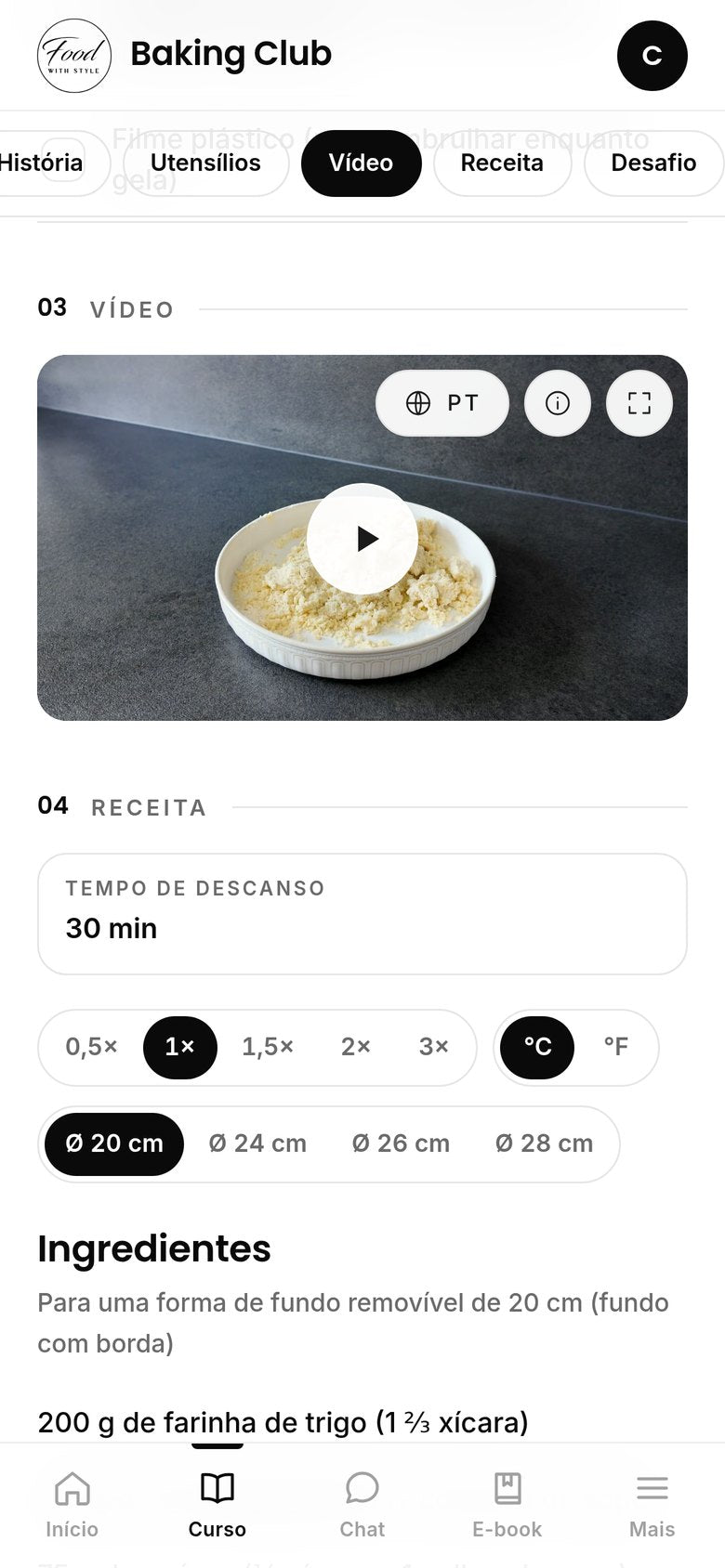This screenshot has height=1568, width=725.
Task: Open the Chat tab
Action: (362, 1505)
